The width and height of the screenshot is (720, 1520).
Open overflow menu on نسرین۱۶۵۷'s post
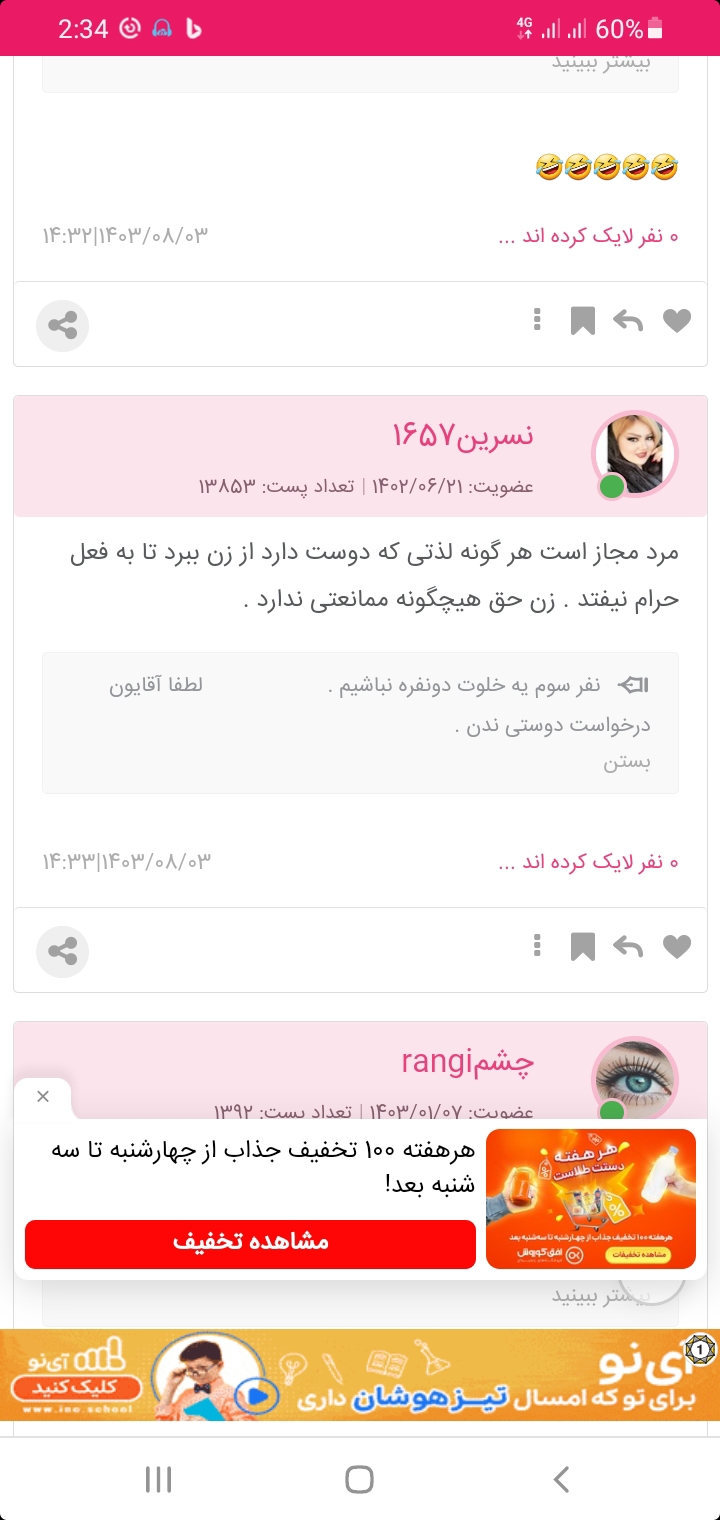pyautogui.click(x=537, y=945)
